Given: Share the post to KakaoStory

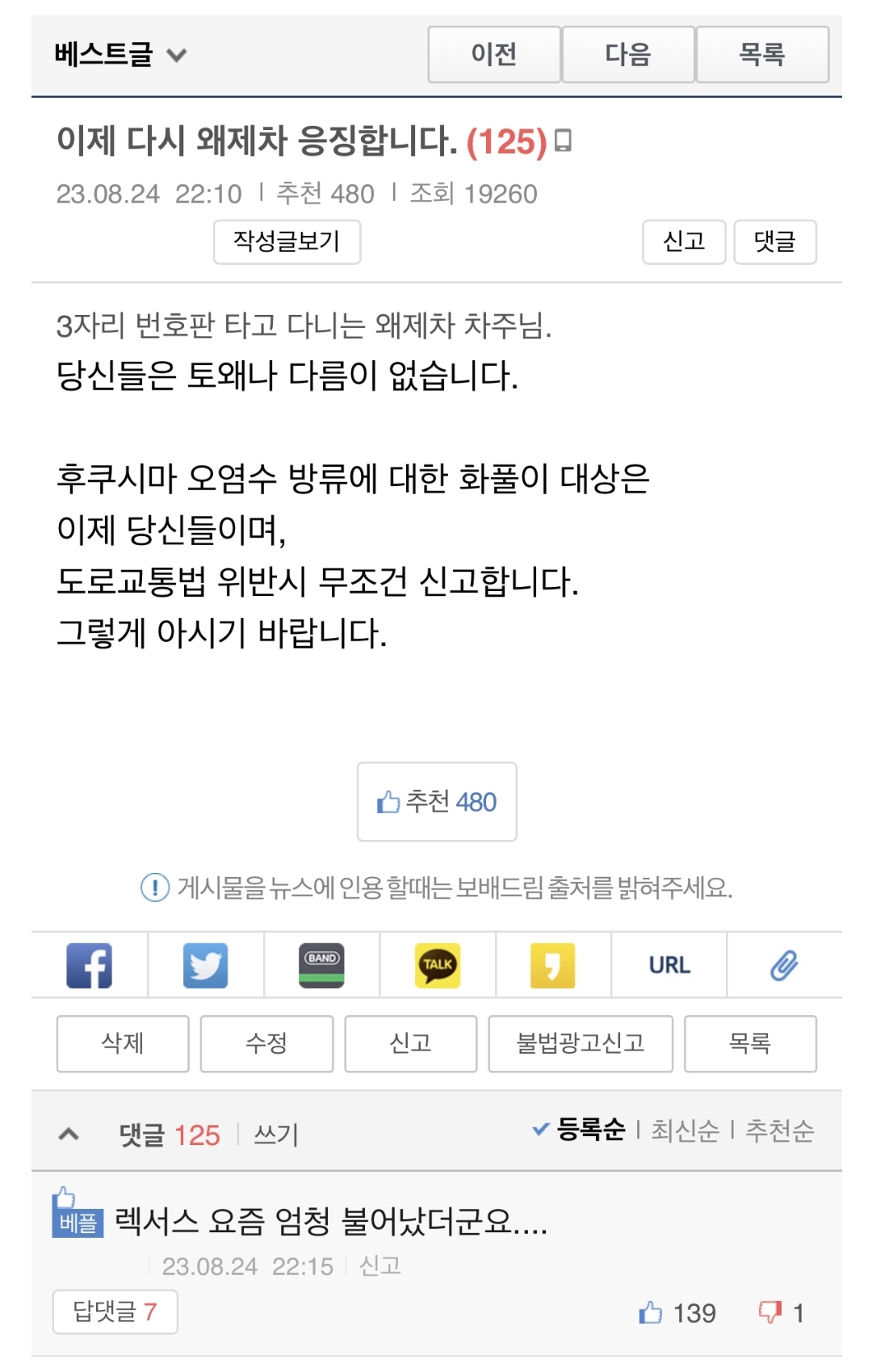Looking at the screenshot, I should point(552,965).
